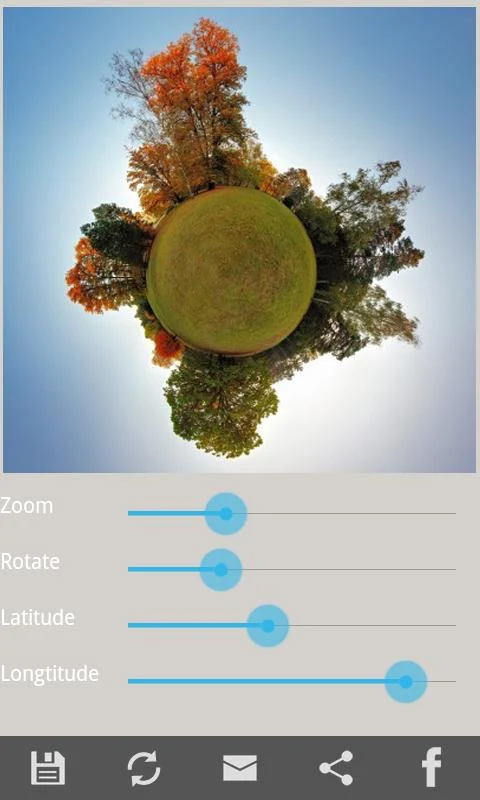Tap the Latitude slider track

coord(292,626)
